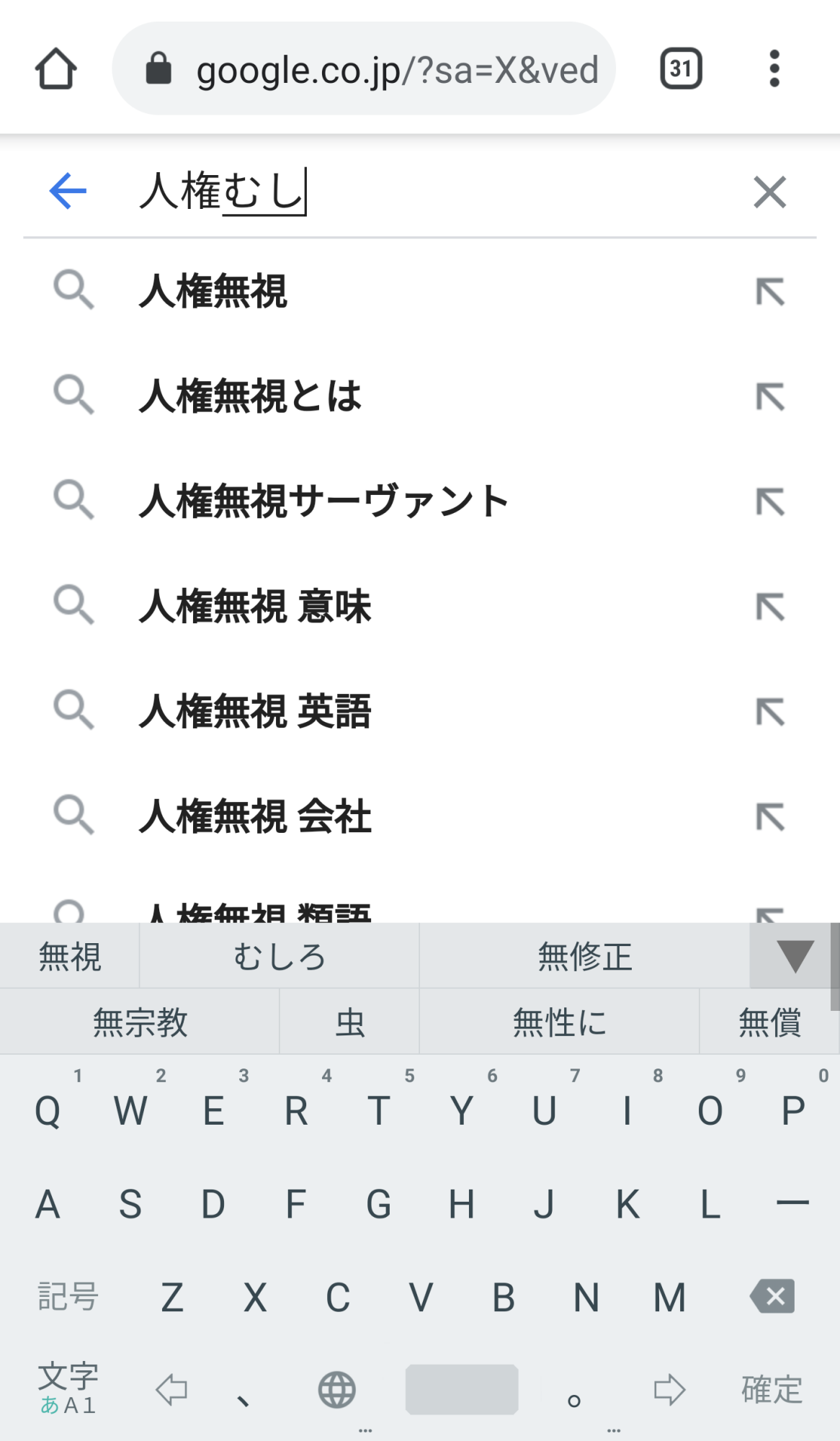
Task: Insert 人権無視 会社 into the search box via its arrow
Action: (x=769, y=816)
